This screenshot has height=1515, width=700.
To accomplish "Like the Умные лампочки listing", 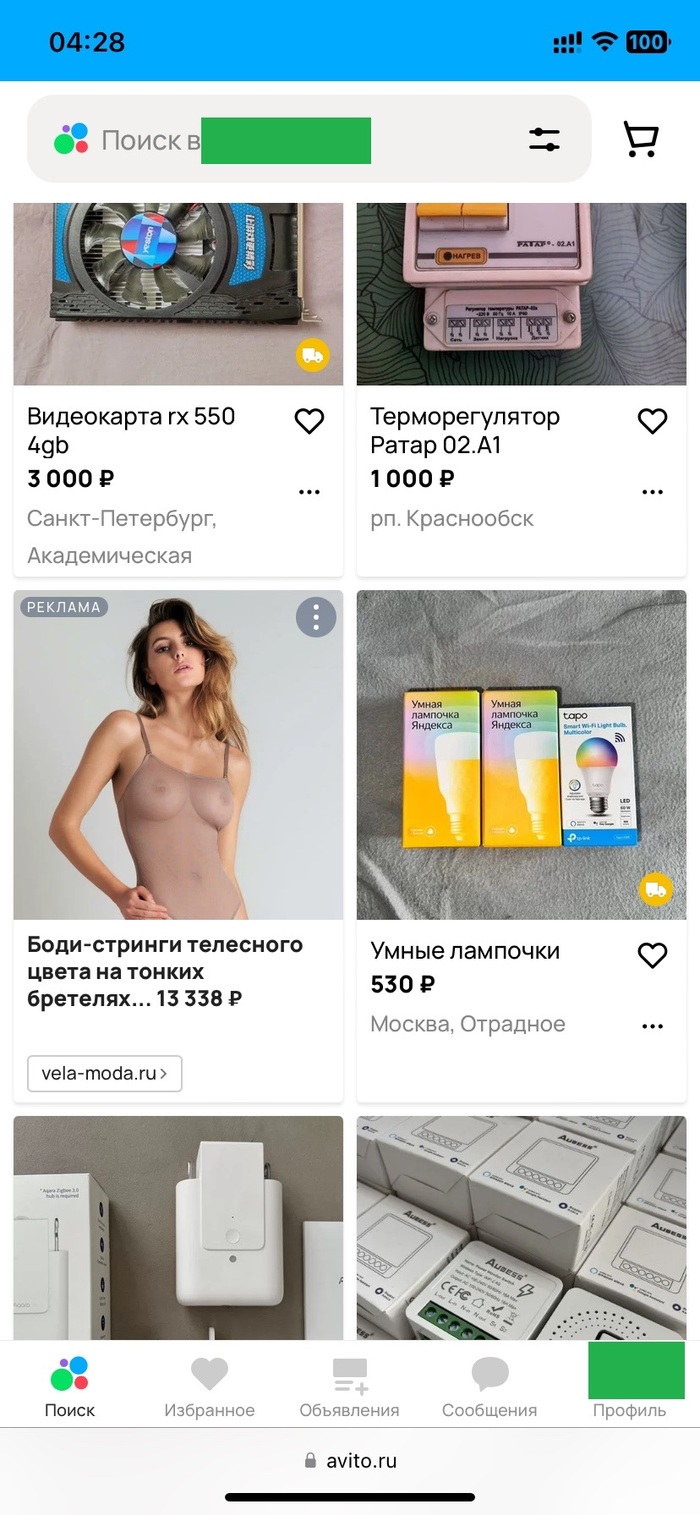I will [652, 956].
